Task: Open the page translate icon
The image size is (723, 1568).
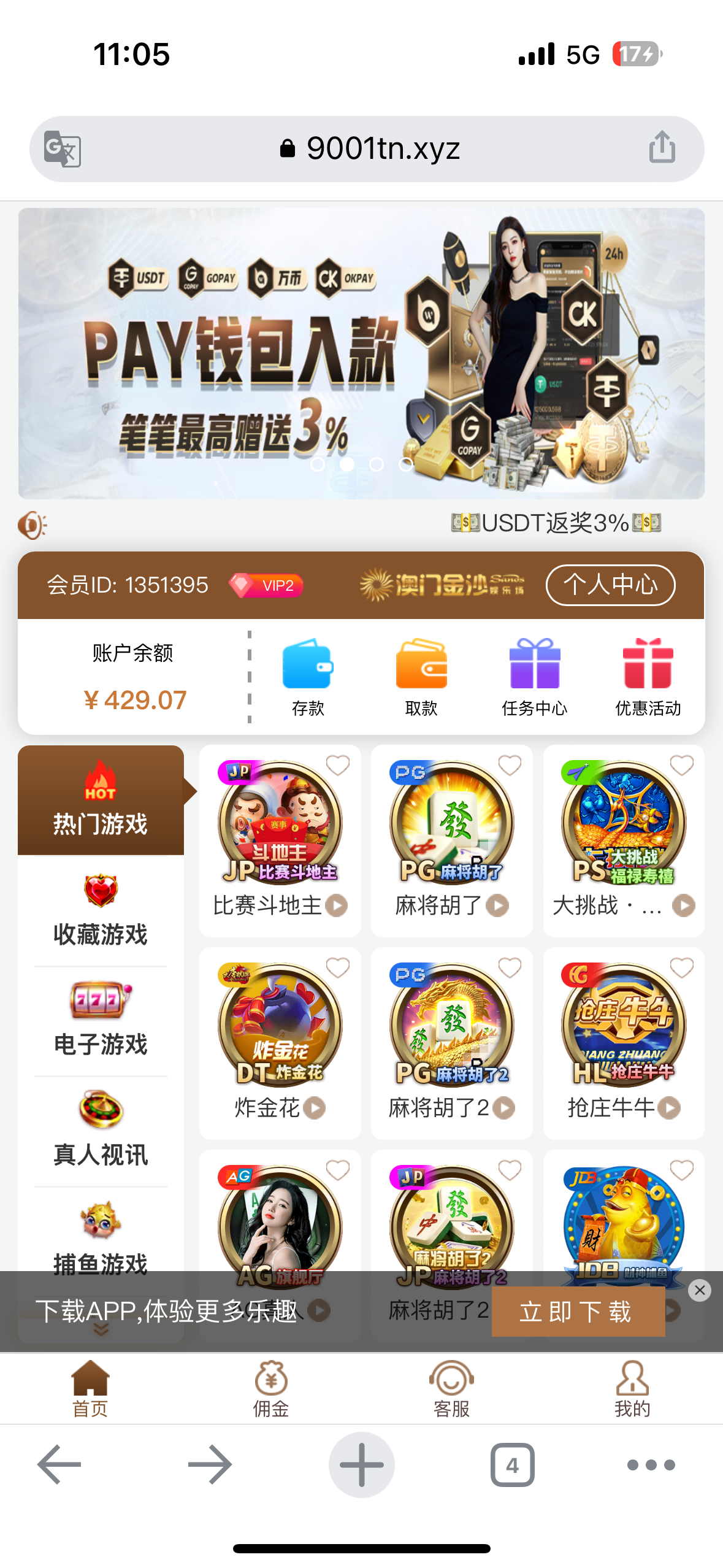Action: (x=62, y=149)
